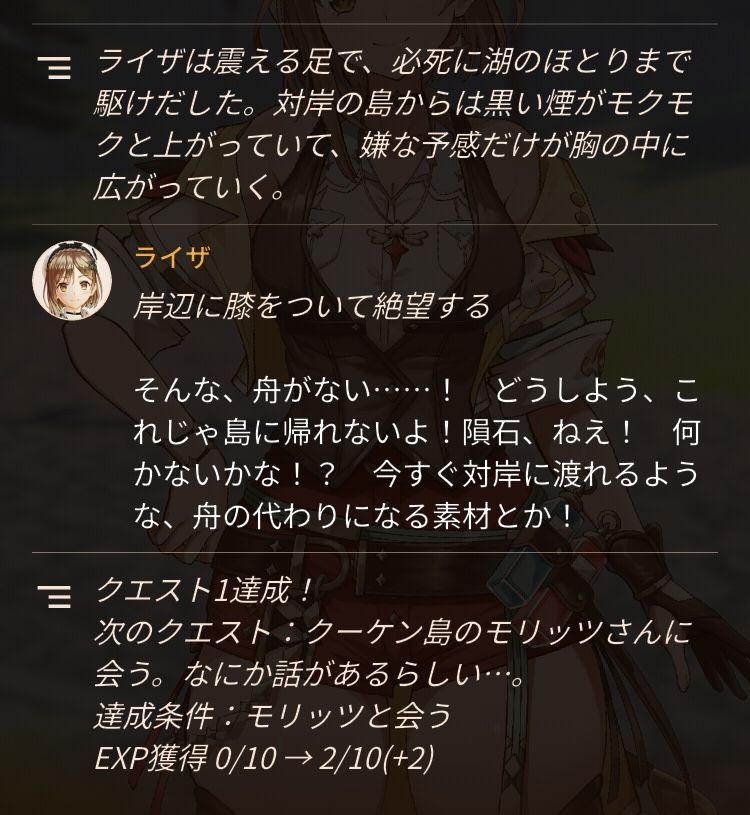This screenshot has width=750, height=815.
Task: Tap the narration lines icon beside the quest message
Action: click(x=54, y=596)
